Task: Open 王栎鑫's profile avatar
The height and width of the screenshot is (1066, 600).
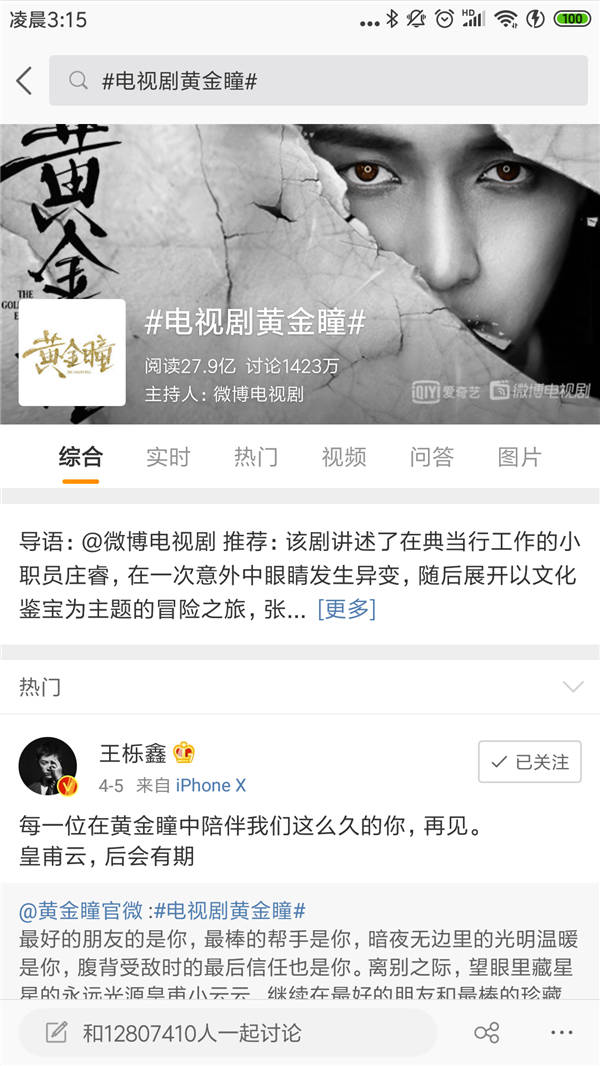Action: point(48,766)
